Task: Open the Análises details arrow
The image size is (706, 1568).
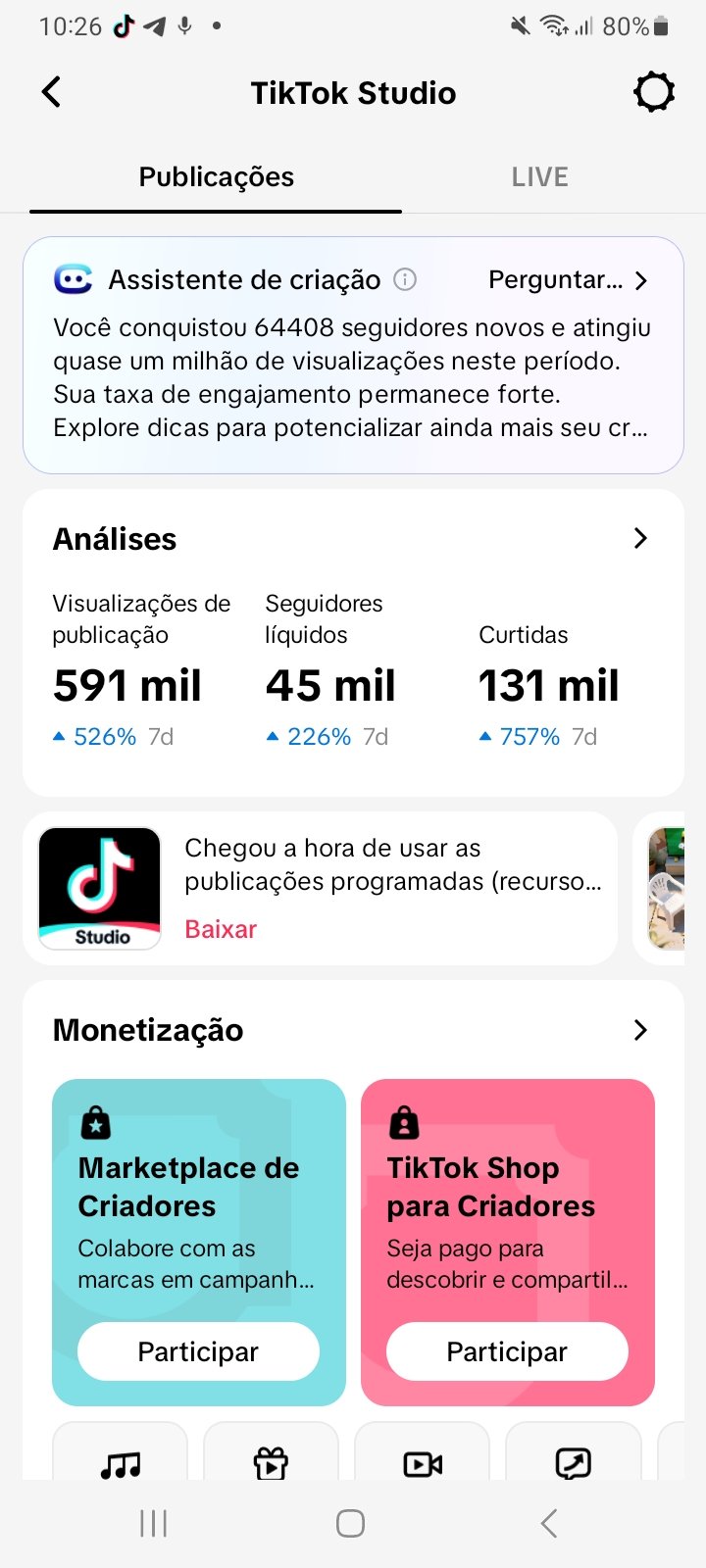Action: [640, 538]
